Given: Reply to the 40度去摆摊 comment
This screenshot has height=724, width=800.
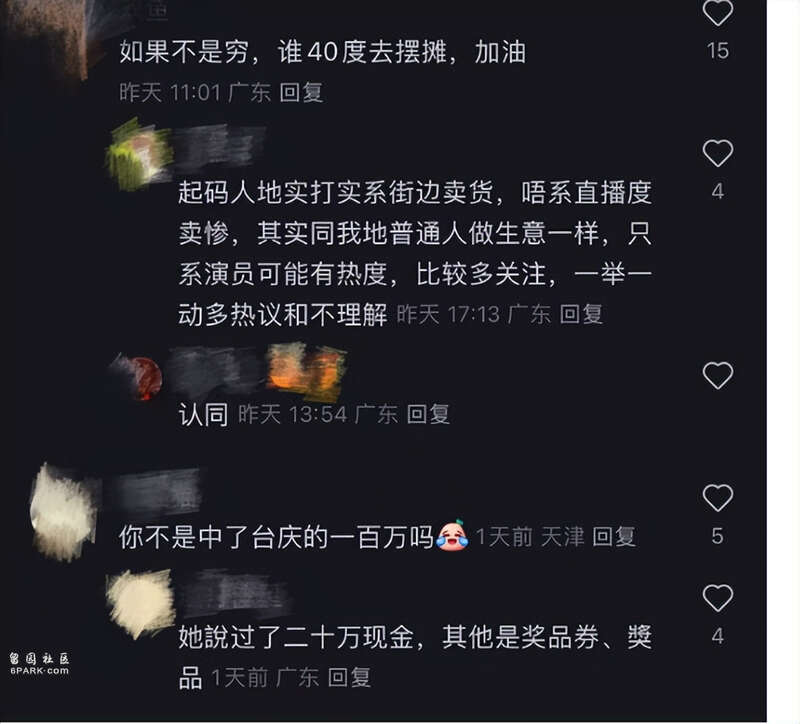Looking at the screenshot, I should coord(301,93).
